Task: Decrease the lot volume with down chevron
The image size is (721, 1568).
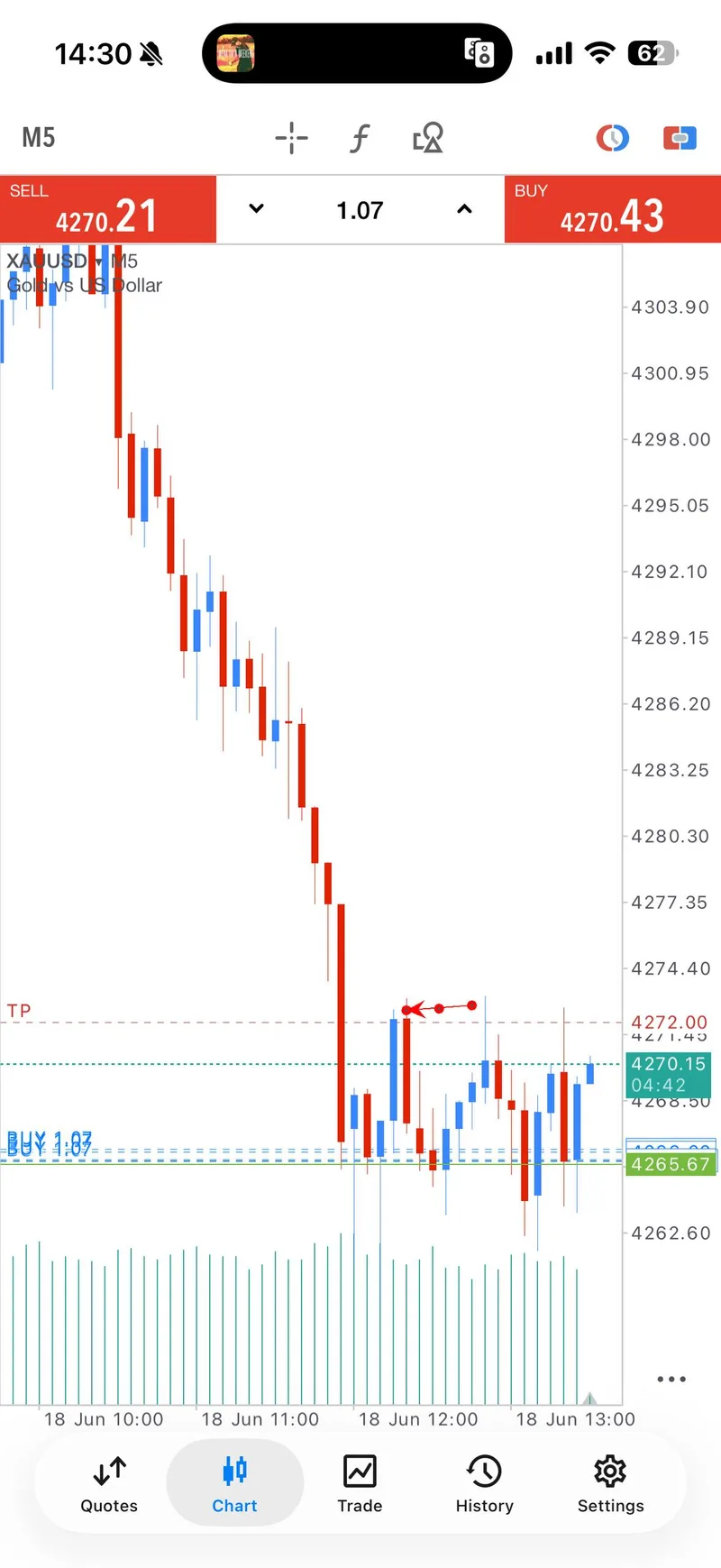Action: (x=256, y=209)
